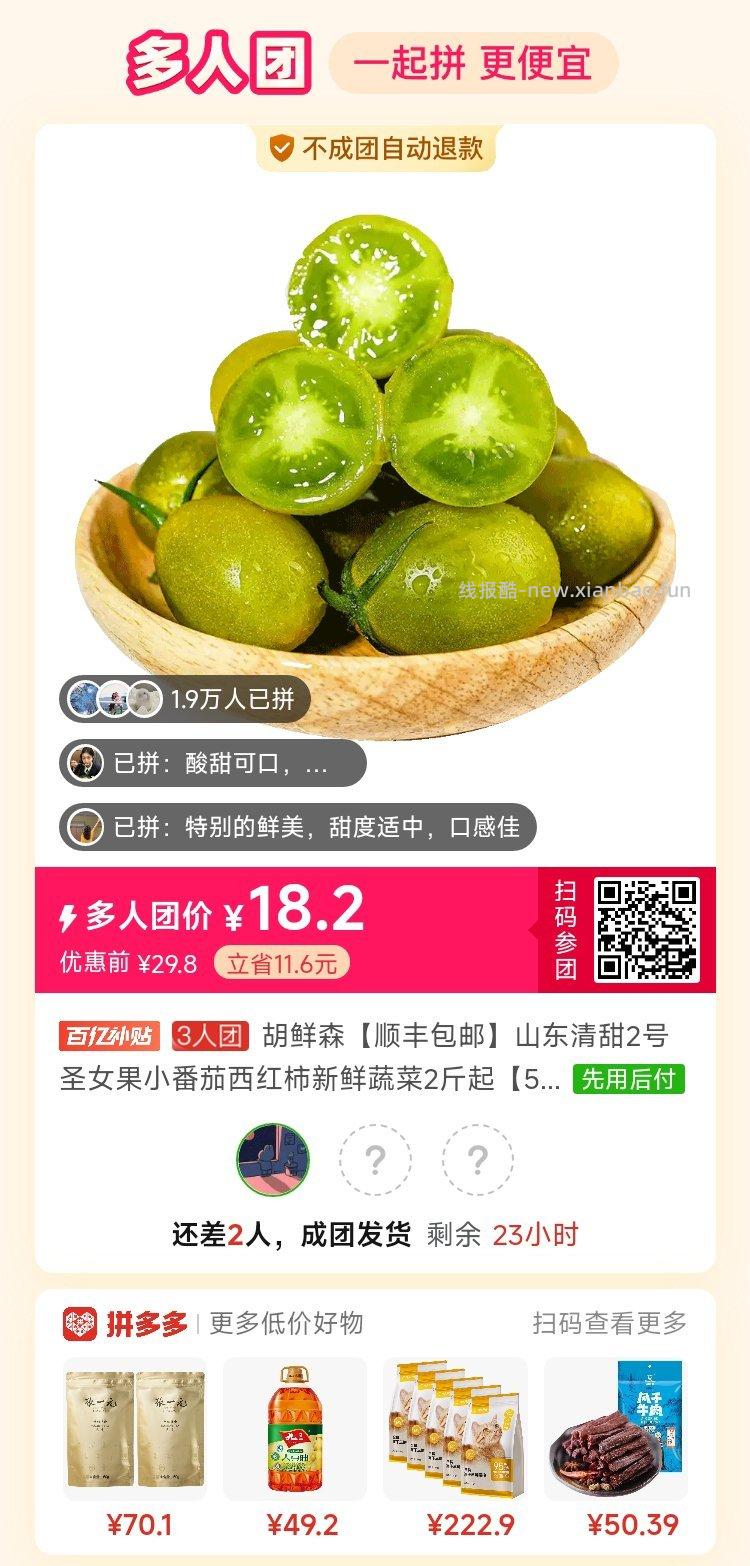
Task: Click the orange shield refund guarantee icon
Action: [x=280, y=150]
